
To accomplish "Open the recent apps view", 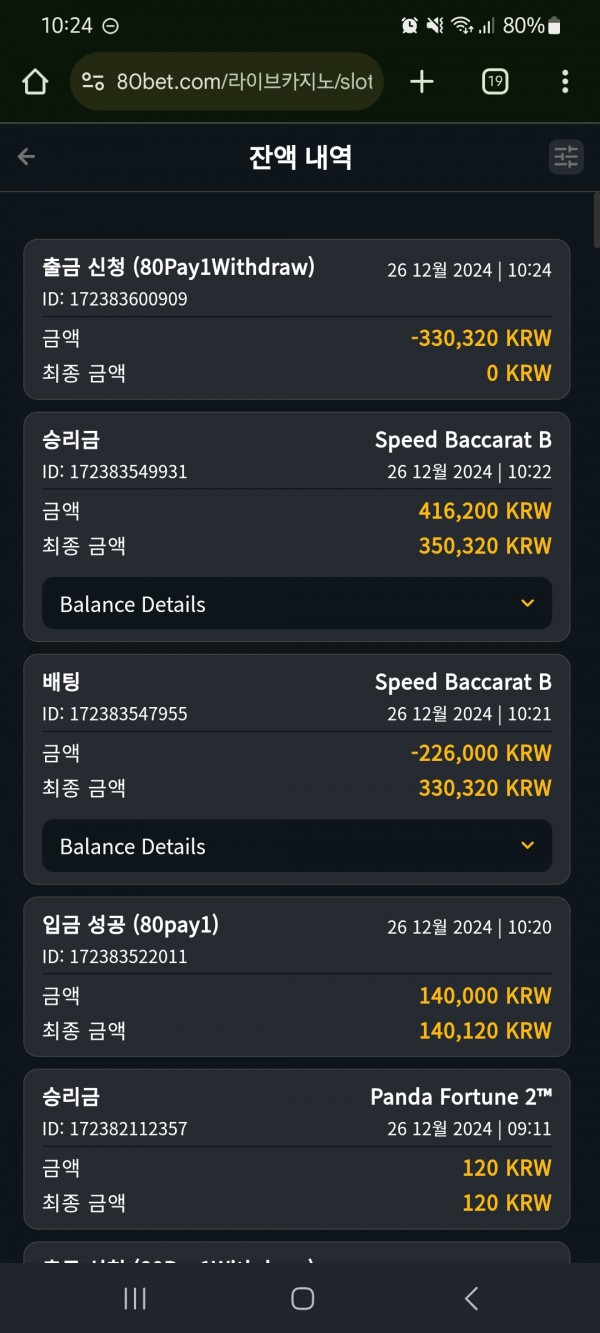I will [x=135, y=1298].
